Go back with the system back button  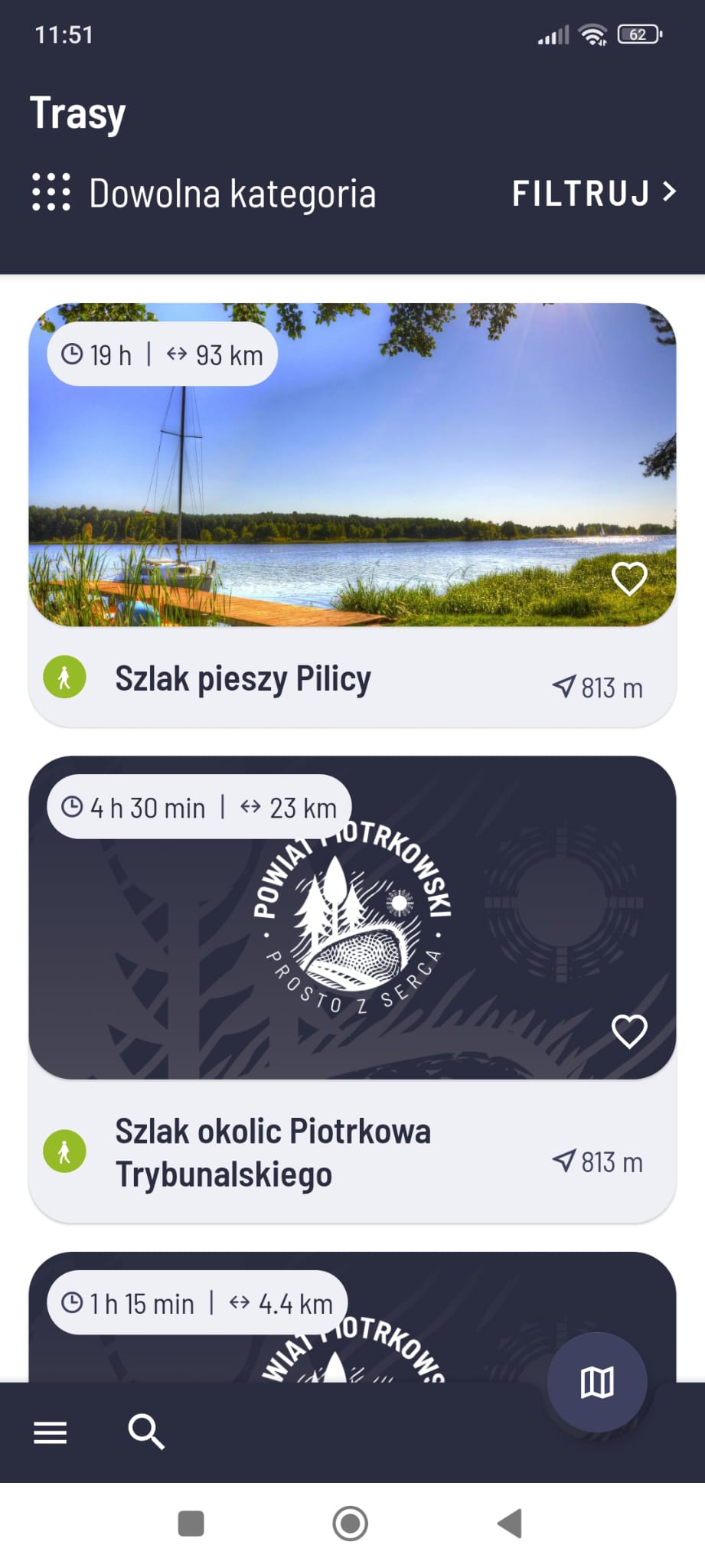(510, 1524)
